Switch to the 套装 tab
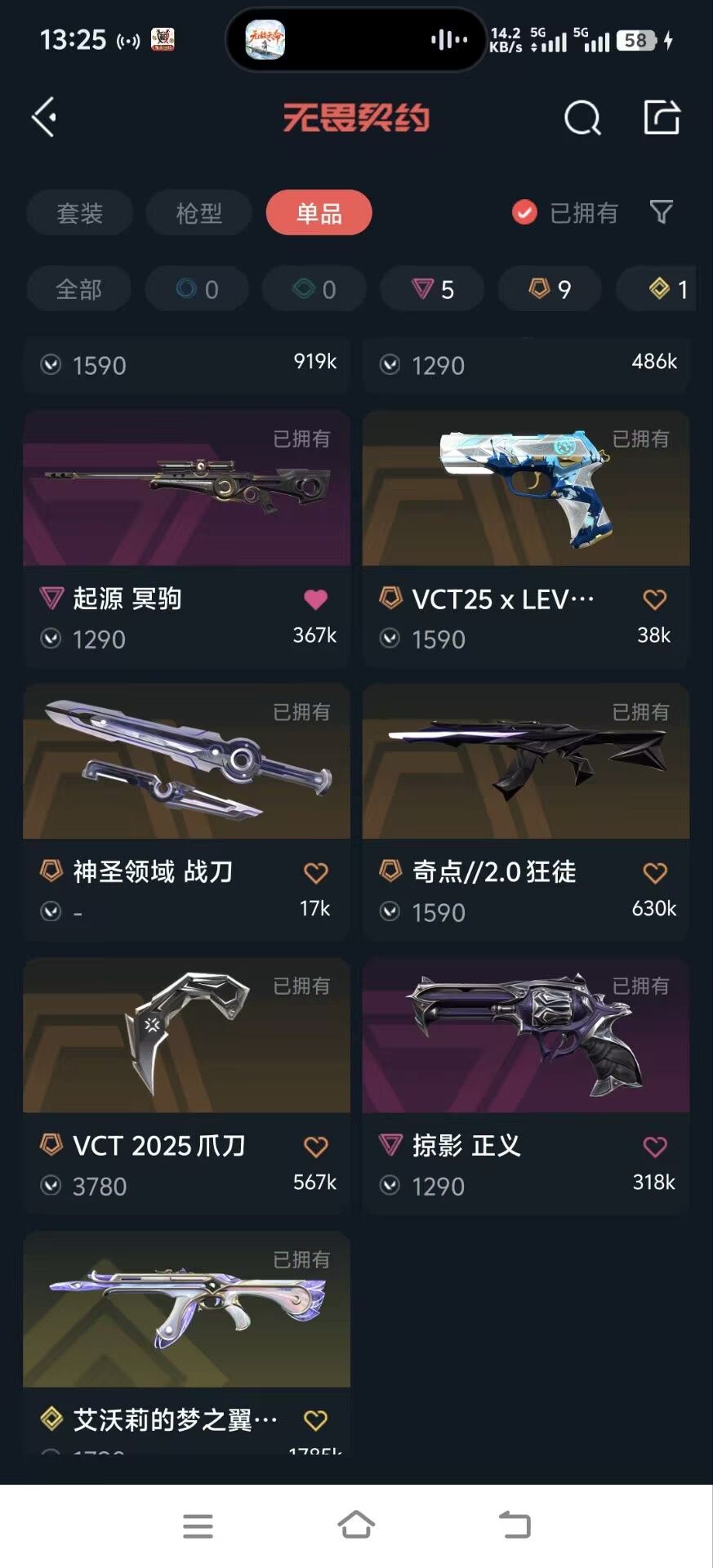 (78, 212)
